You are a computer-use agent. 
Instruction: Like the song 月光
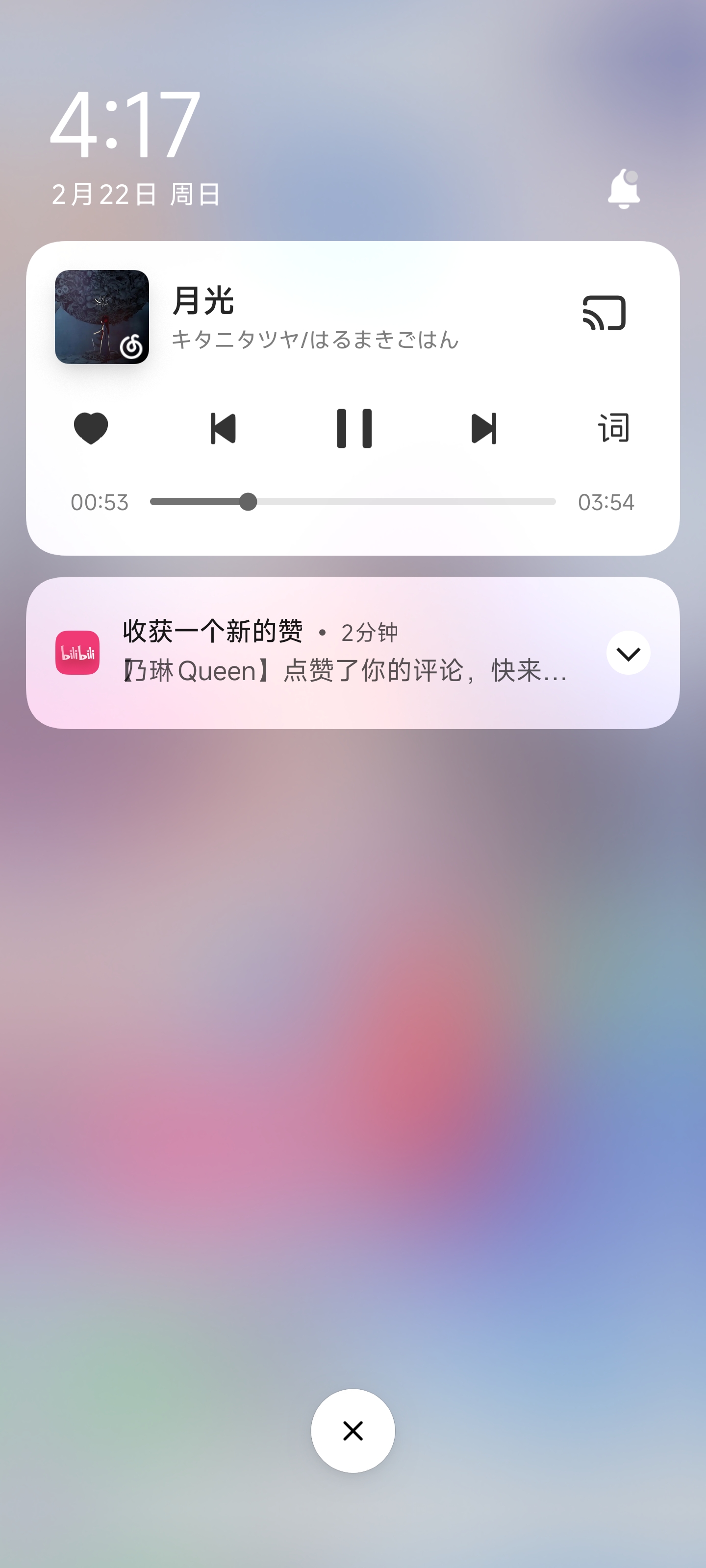click(x=91, y=428)
